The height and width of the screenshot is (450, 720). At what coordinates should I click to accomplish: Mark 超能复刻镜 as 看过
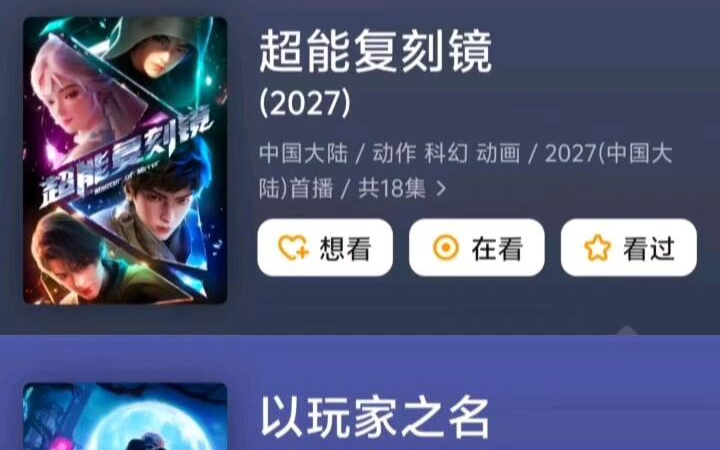click(628, 248)
